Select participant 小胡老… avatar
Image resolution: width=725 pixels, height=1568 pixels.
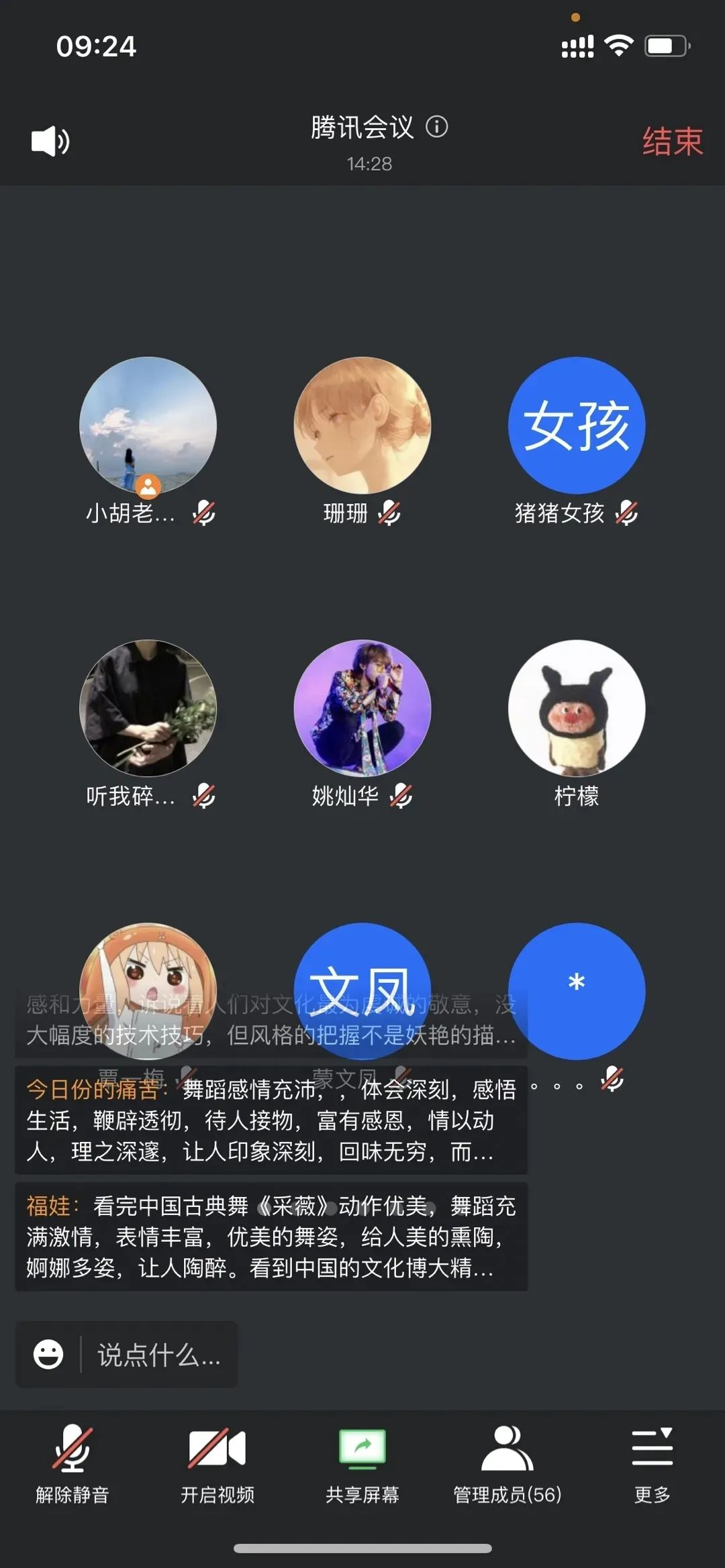[148, 425]
